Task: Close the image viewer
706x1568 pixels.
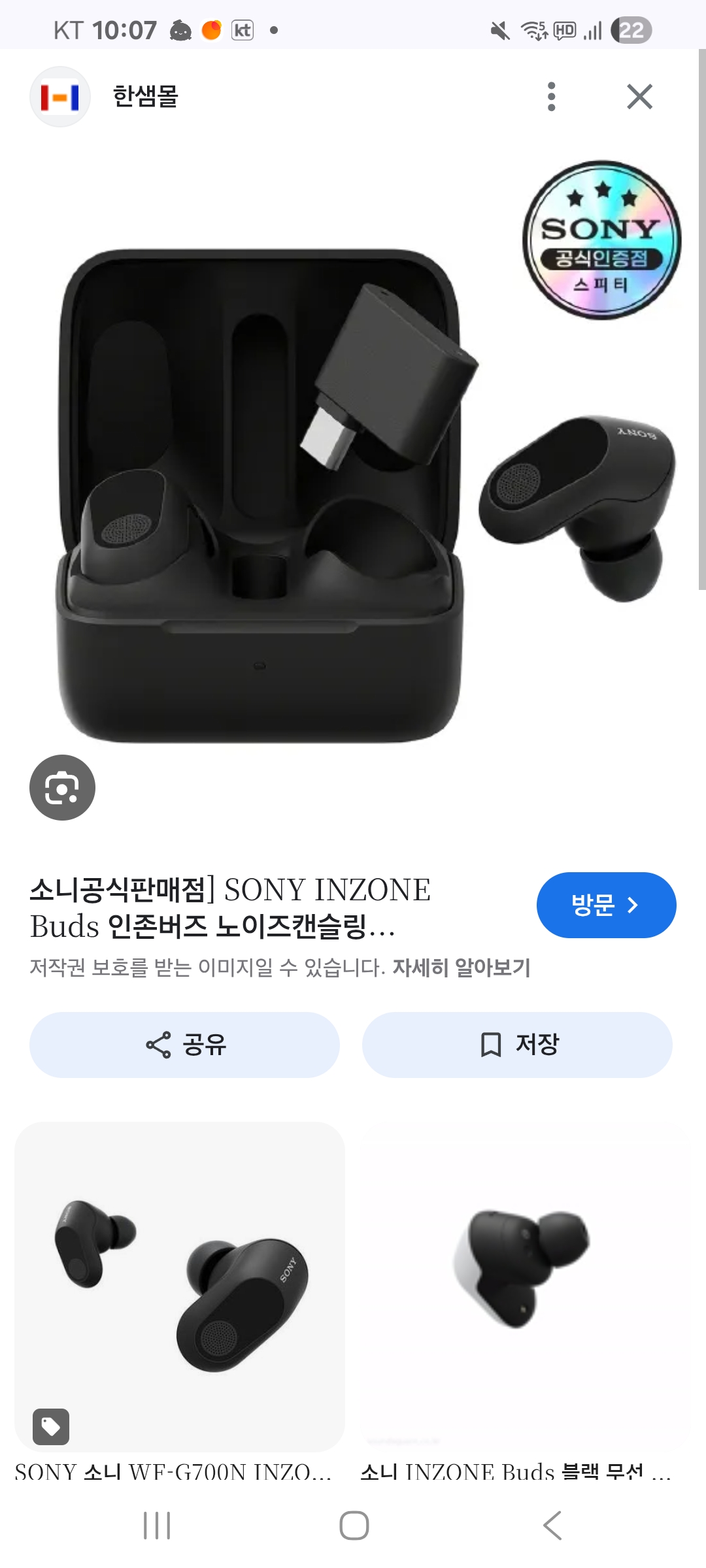Action: [x=639, y=97]
